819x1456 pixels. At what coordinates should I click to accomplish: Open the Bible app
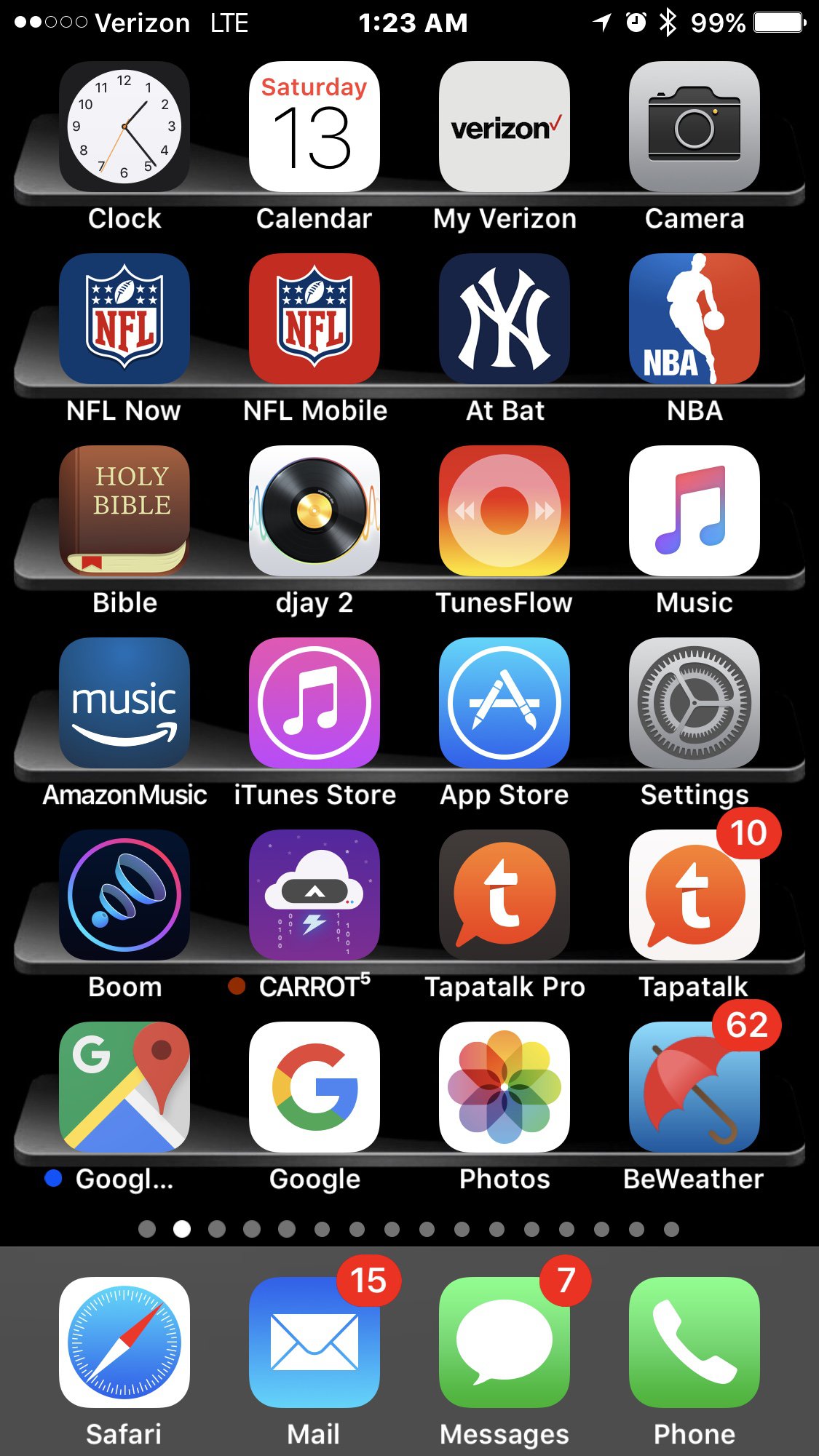pyautogui.click(x=124, y=511)
